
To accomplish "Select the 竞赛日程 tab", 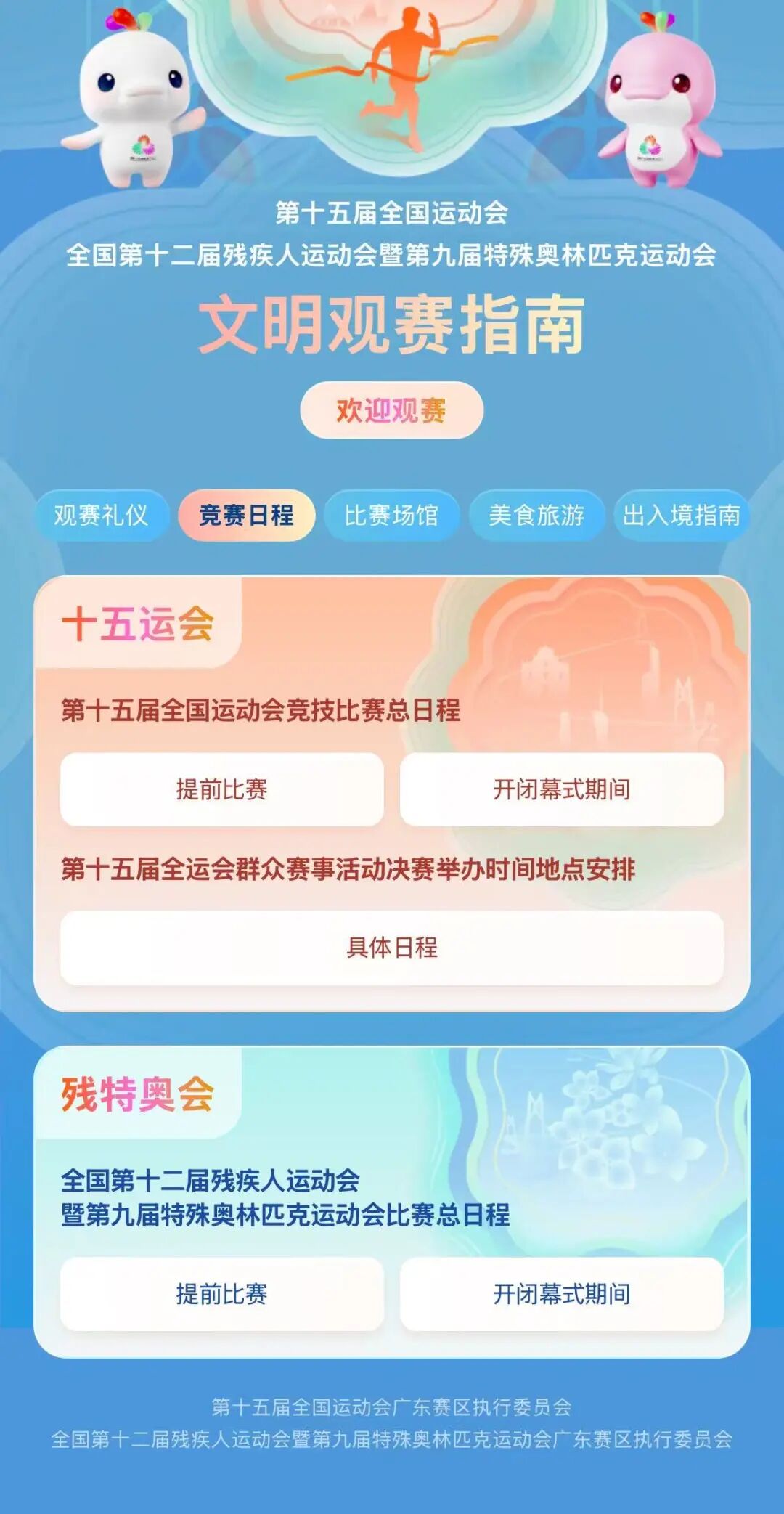I will (x=247, y=516).
